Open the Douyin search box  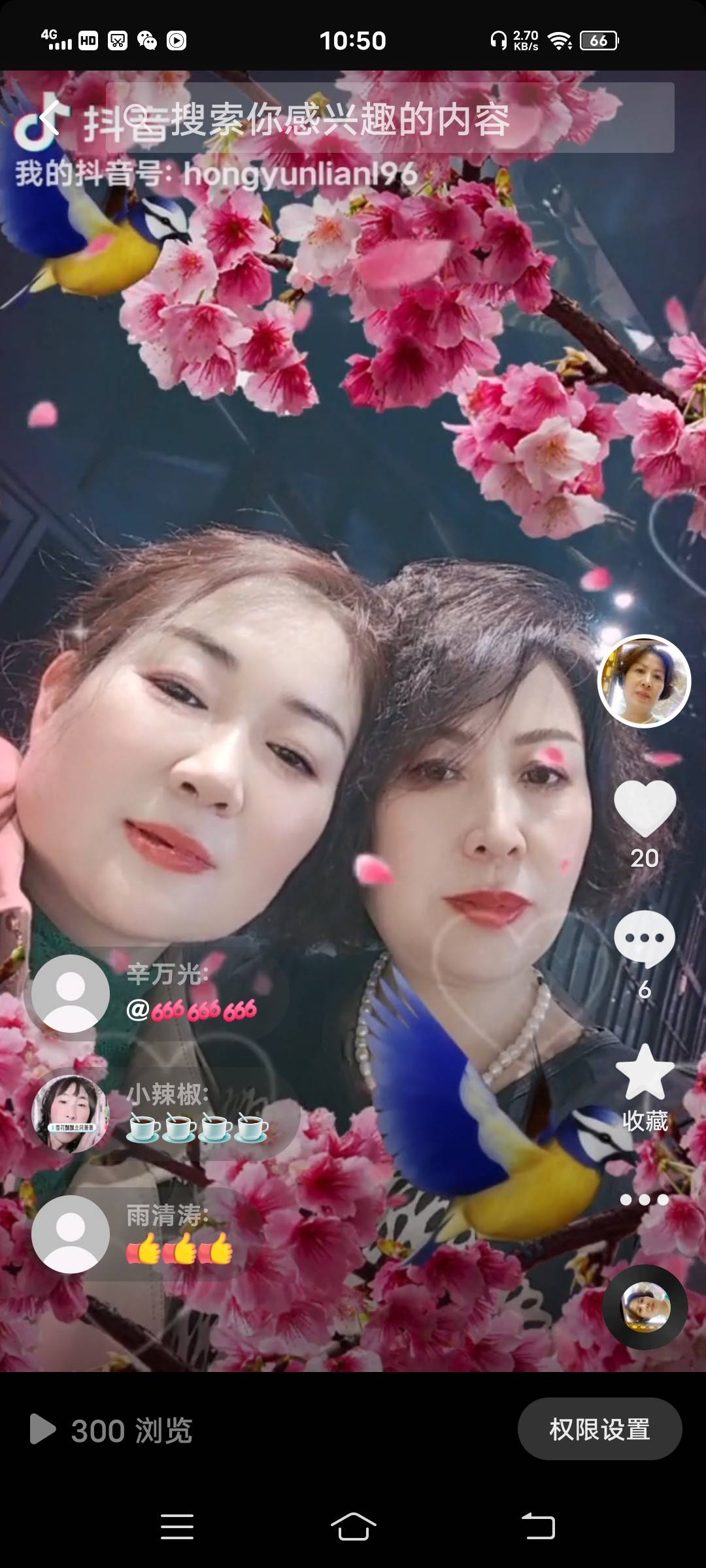click(390, 118)
